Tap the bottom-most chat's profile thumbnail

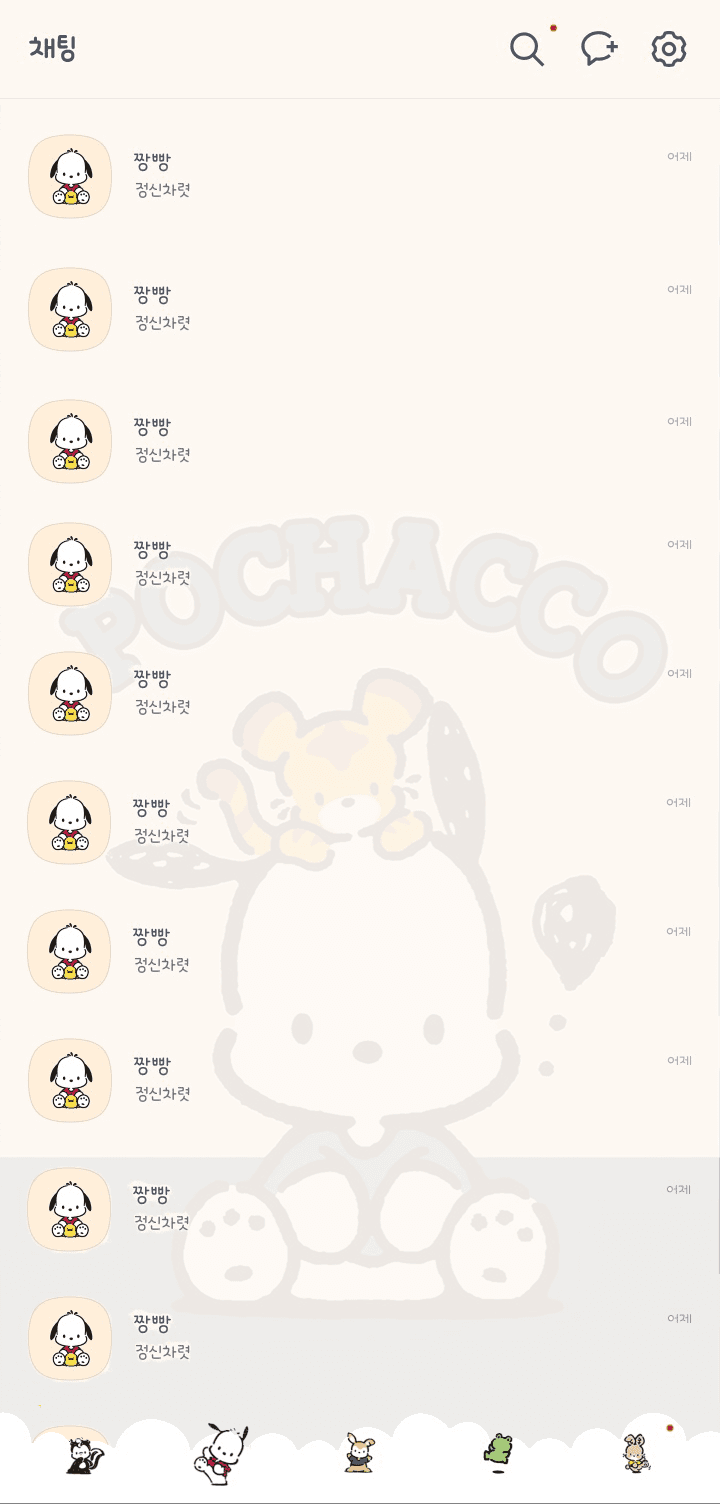click(x=70, y=1339)
